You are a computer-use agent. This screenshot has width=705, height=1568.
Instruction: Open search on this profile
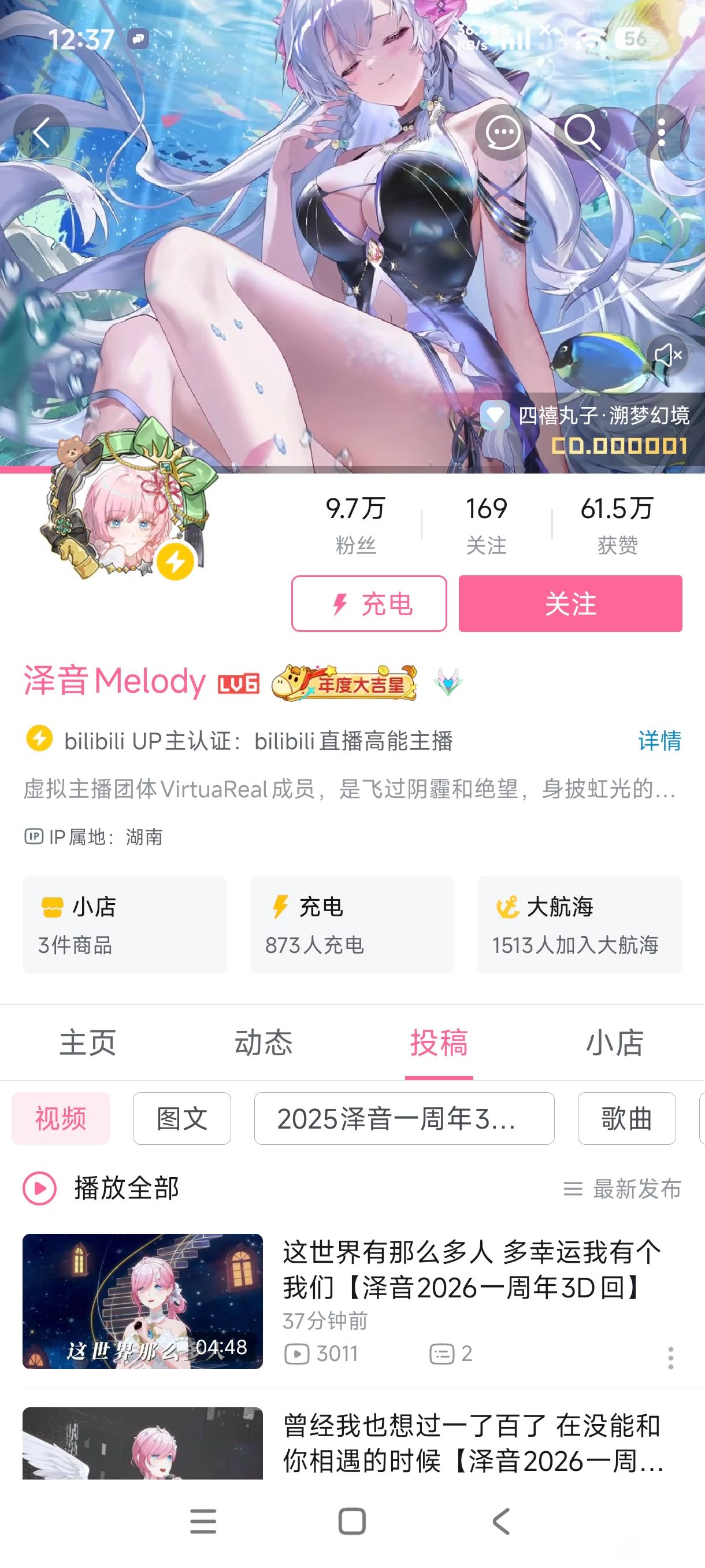point(581,132)
